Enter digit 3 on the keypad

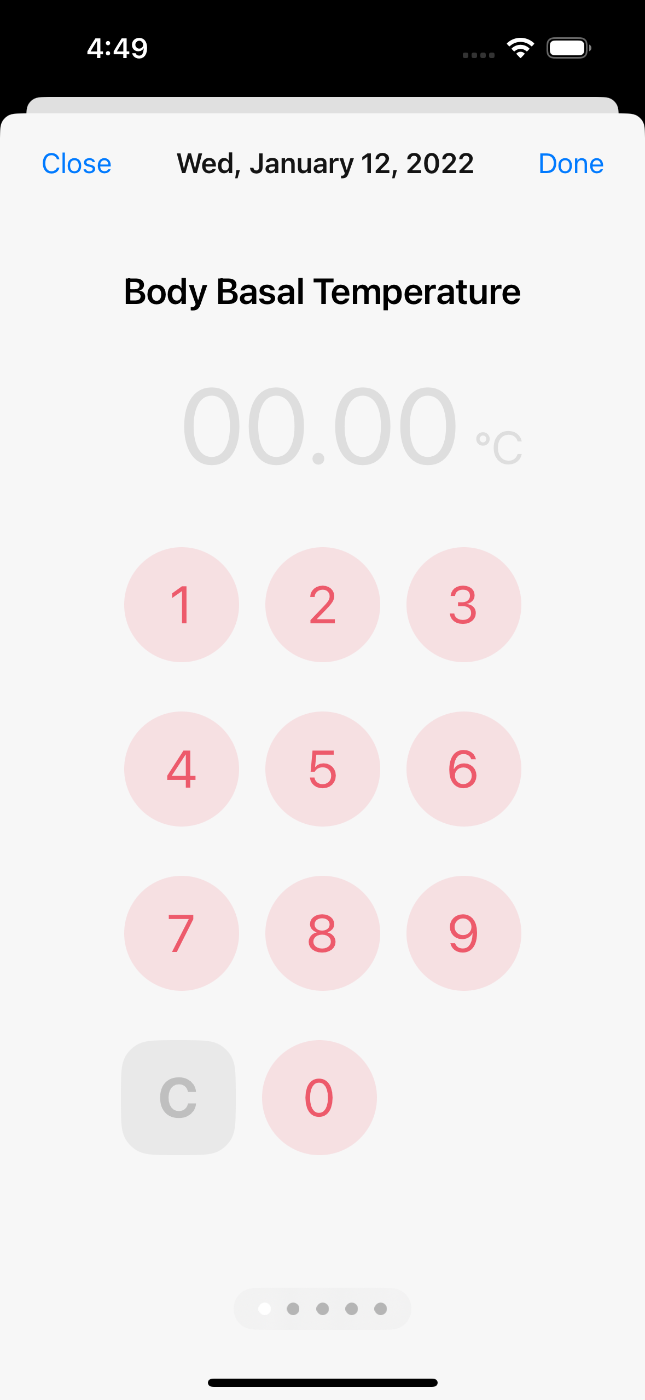click(463, 605)
